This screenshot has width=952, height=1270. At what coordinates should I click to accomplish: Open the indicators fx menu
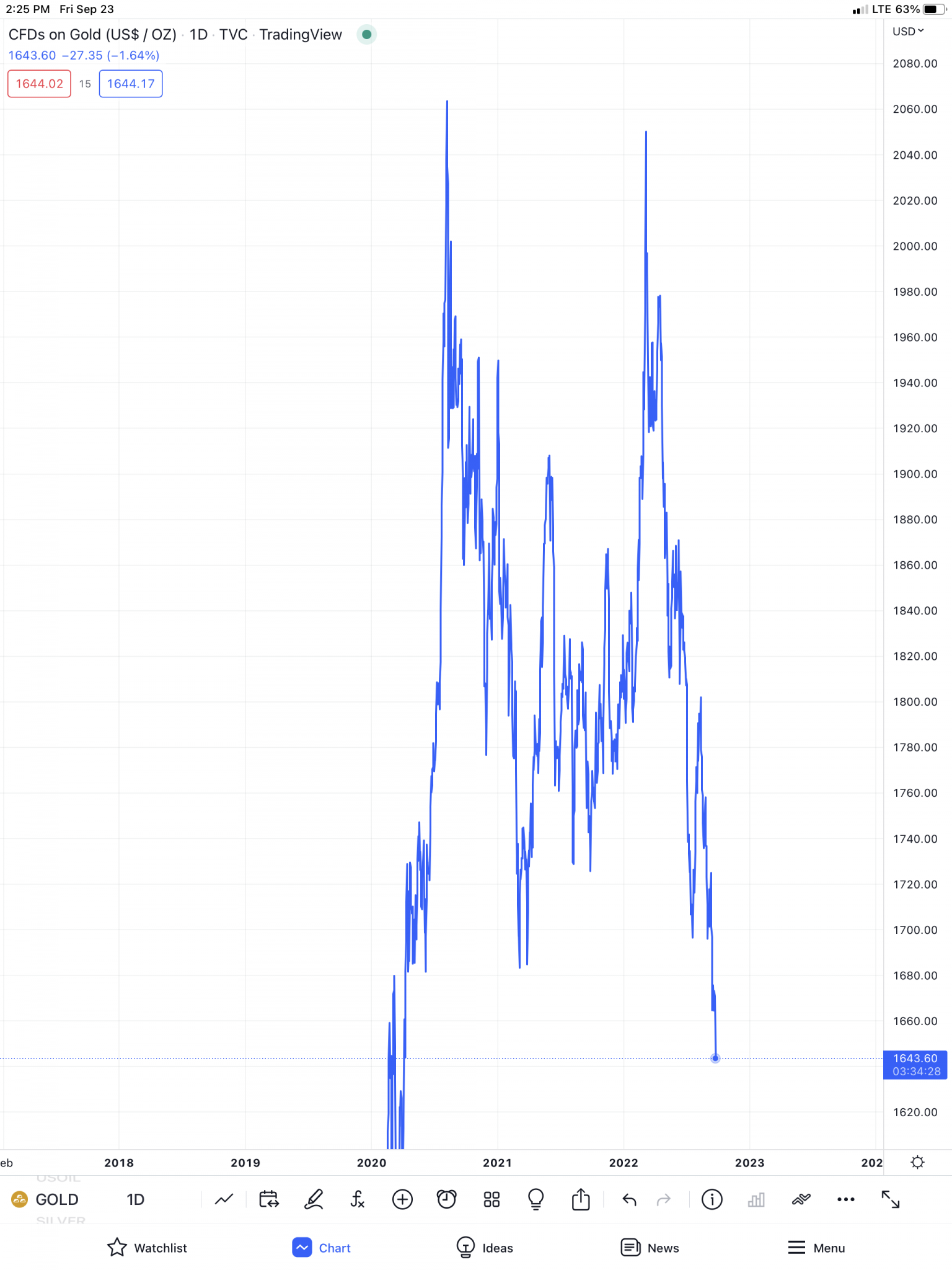[358, 1199]
